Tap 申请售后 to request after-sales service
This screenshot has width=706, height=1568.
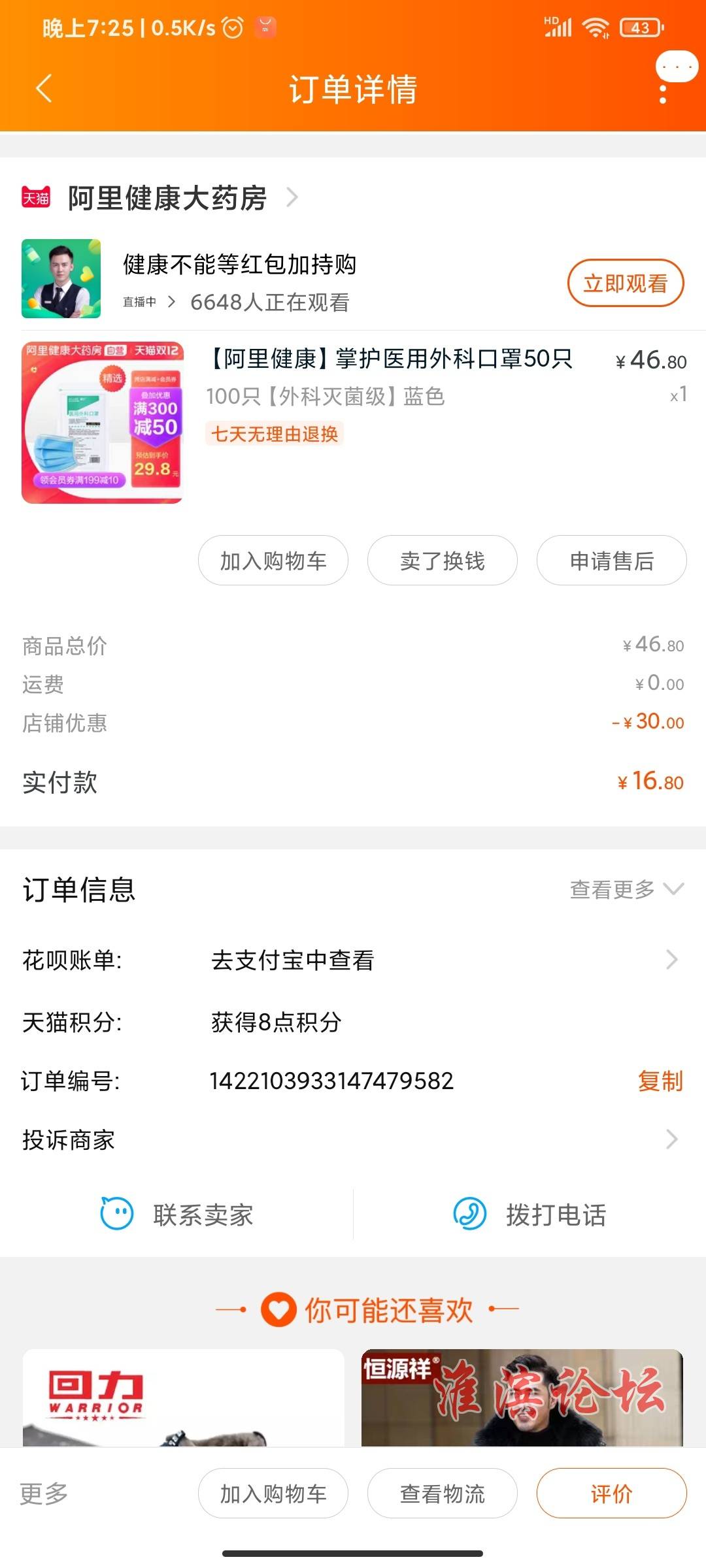coord(611,561)
